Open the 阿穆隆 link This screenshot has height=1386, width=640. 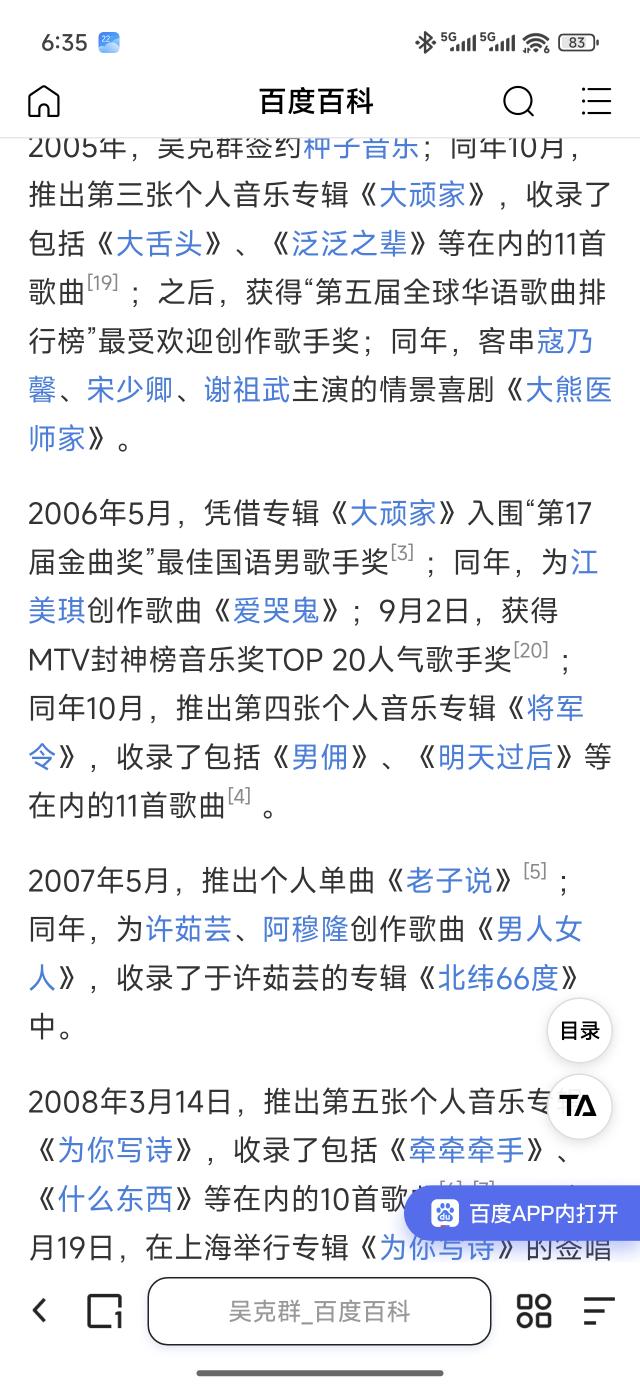(306, 929)
